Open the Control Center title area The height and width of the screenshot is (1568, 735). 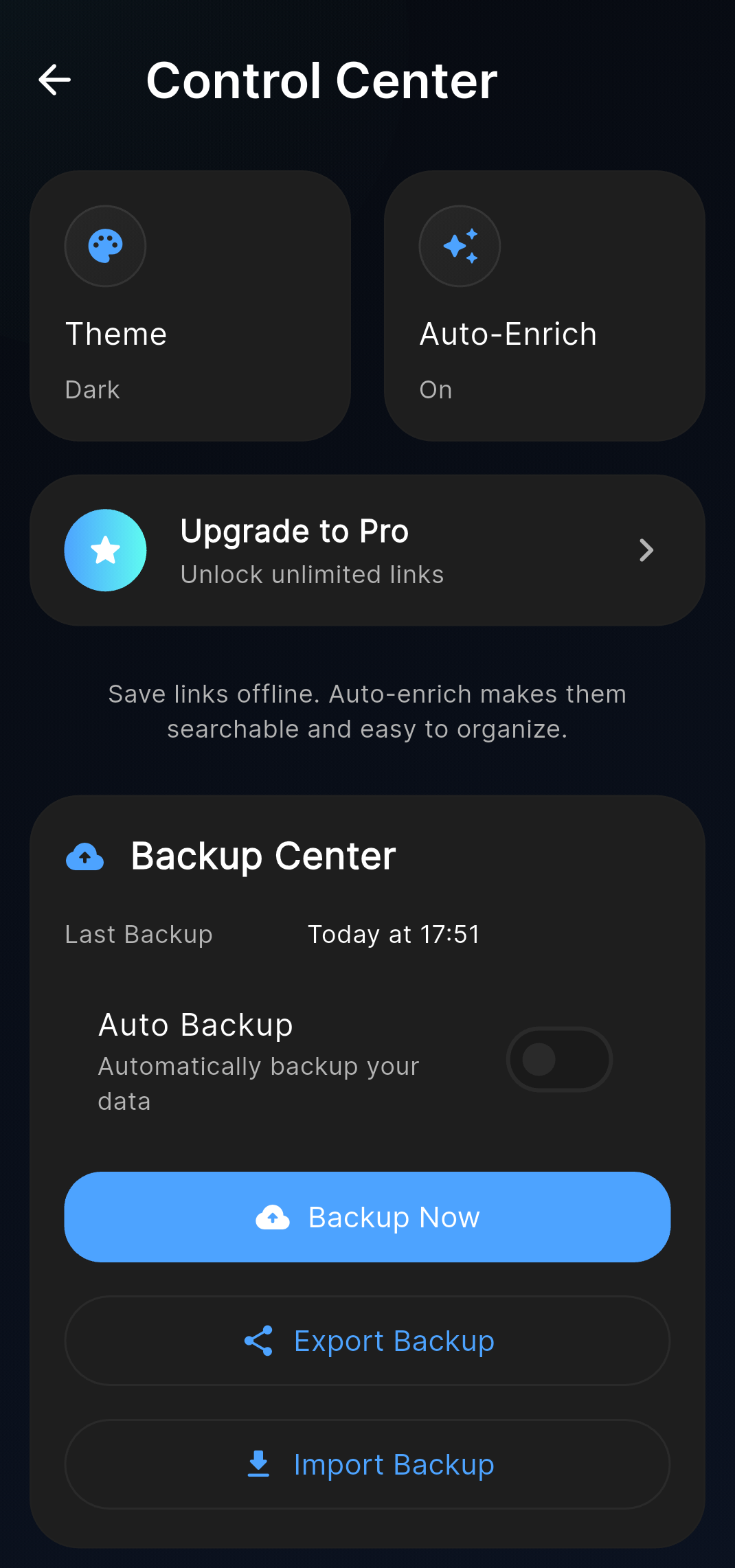click(321, 80)
